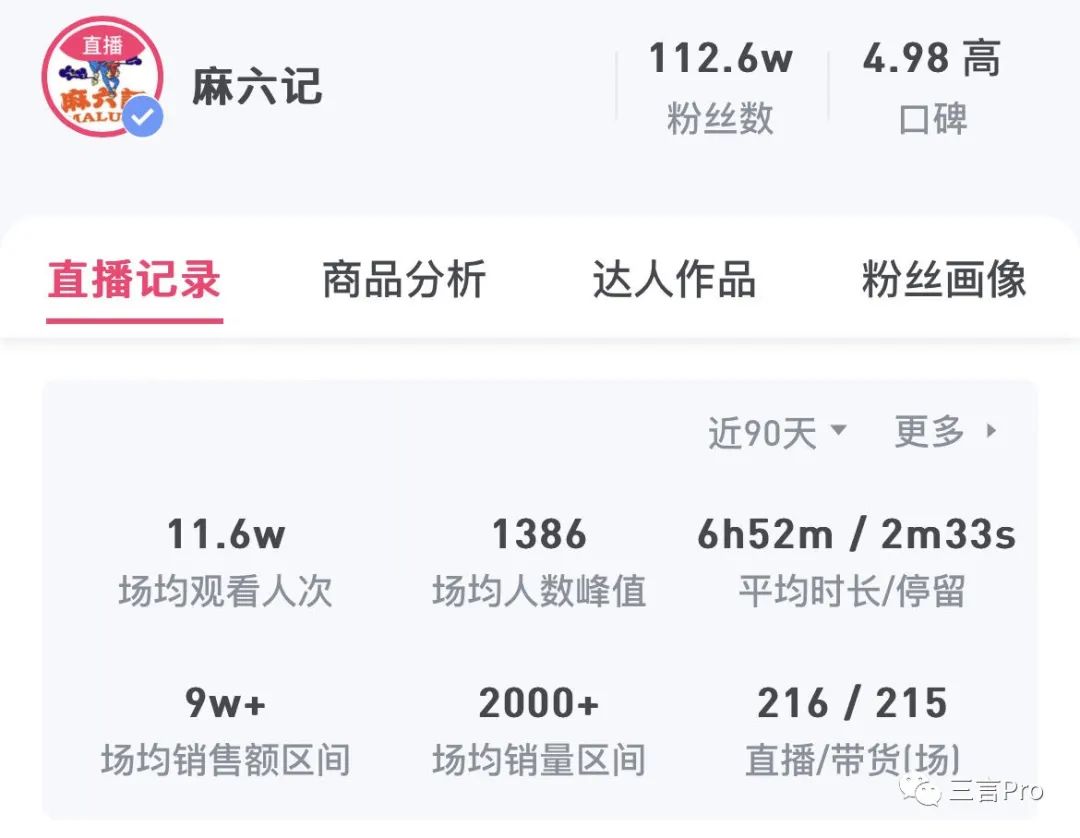Viewport: 1080px width, 838px height.
Task: Open the 达人作品 tab
Action: 674,280
